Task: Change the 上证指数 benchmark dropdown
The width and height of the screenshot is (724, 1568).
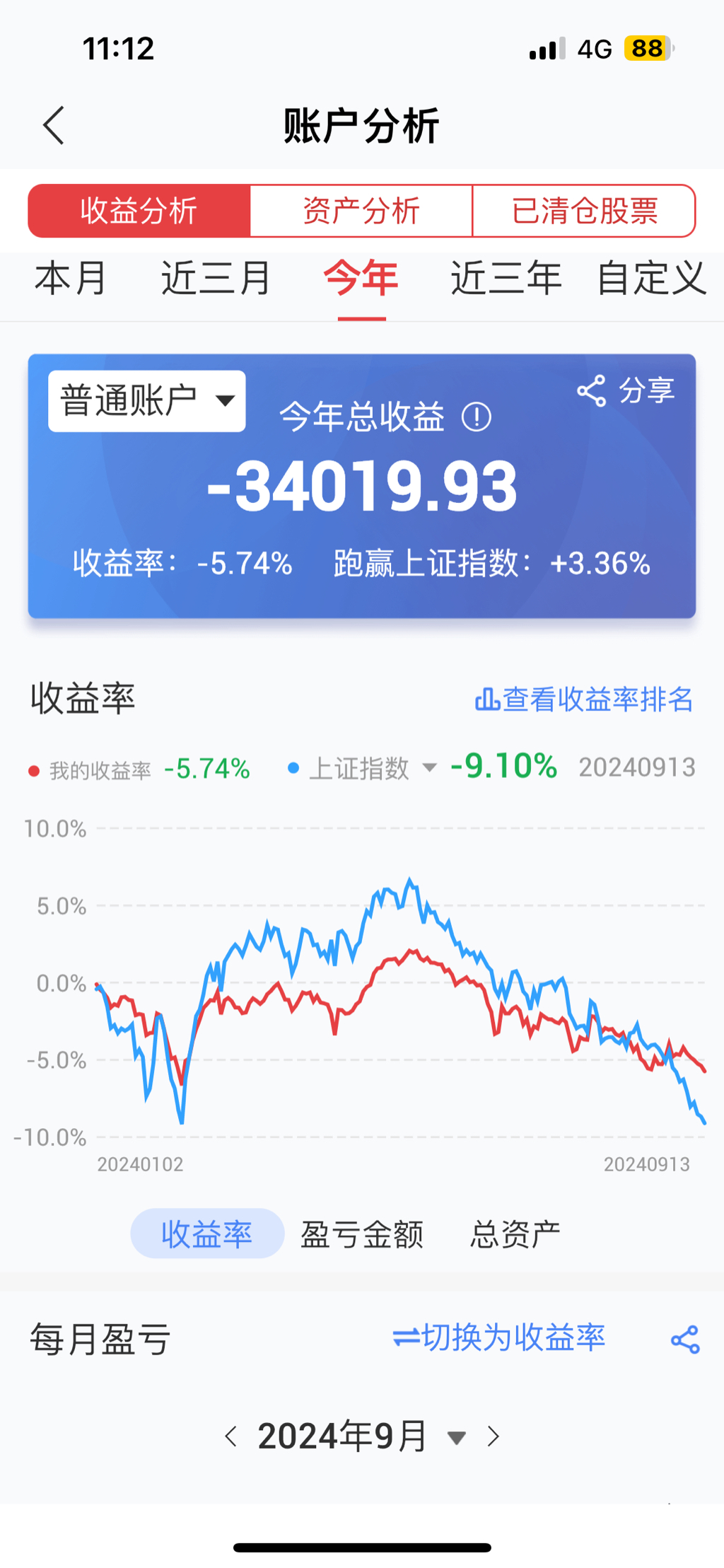Action: 363,768
